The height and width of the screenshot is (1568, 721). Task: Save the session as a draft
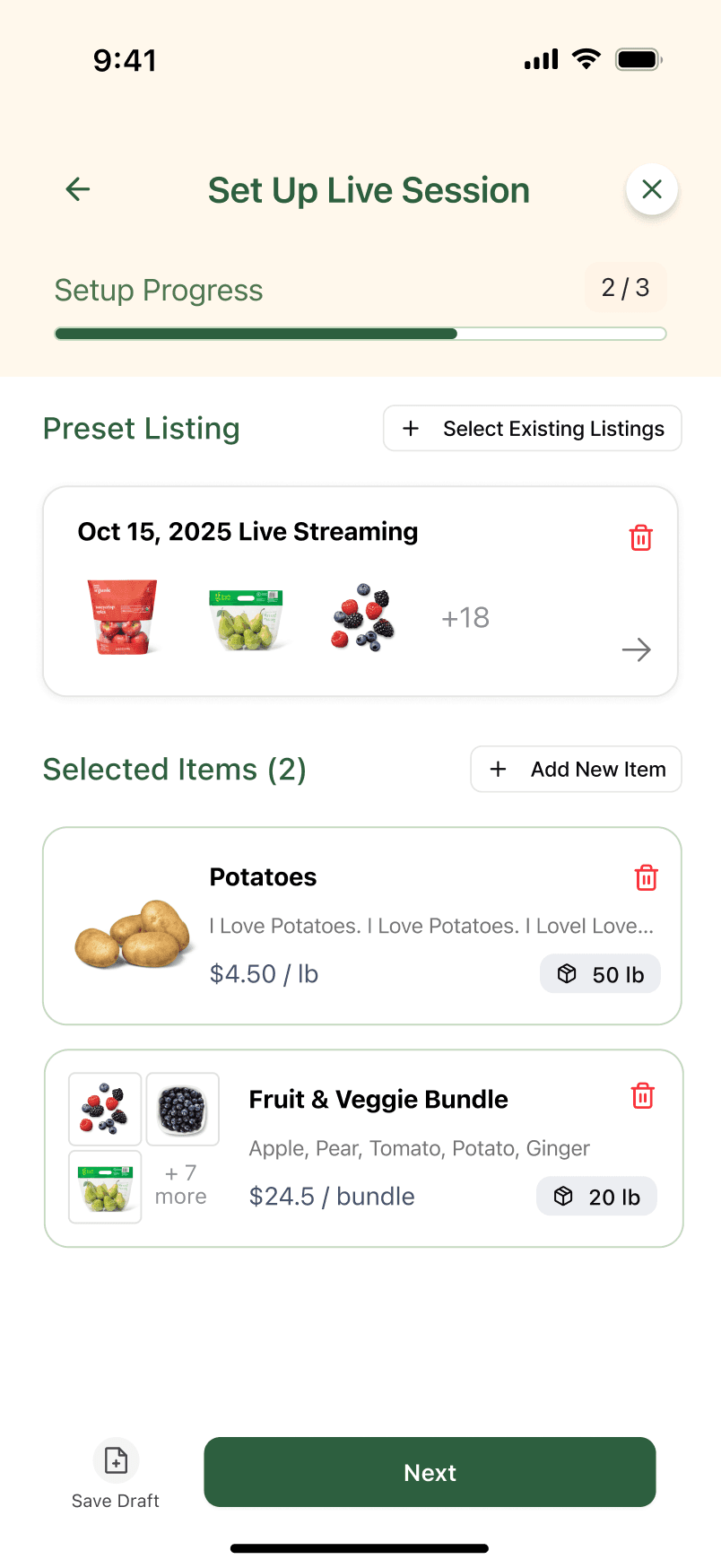point(116,1474)
